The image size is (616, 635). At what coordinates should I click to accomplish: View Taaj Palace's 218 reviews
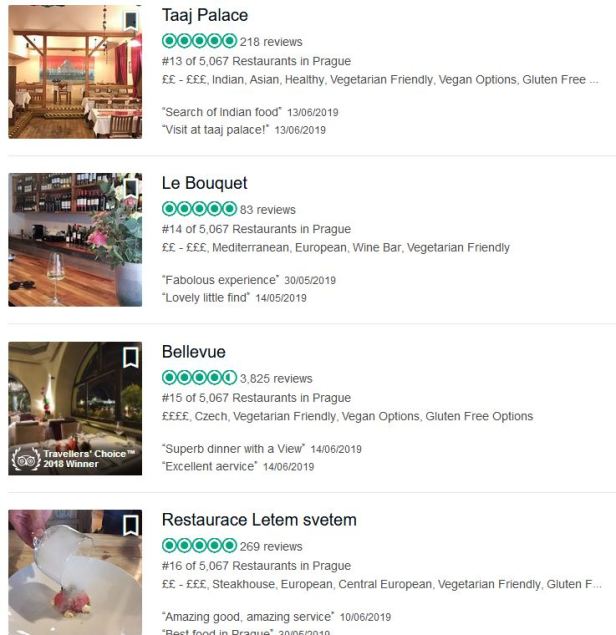270,42
